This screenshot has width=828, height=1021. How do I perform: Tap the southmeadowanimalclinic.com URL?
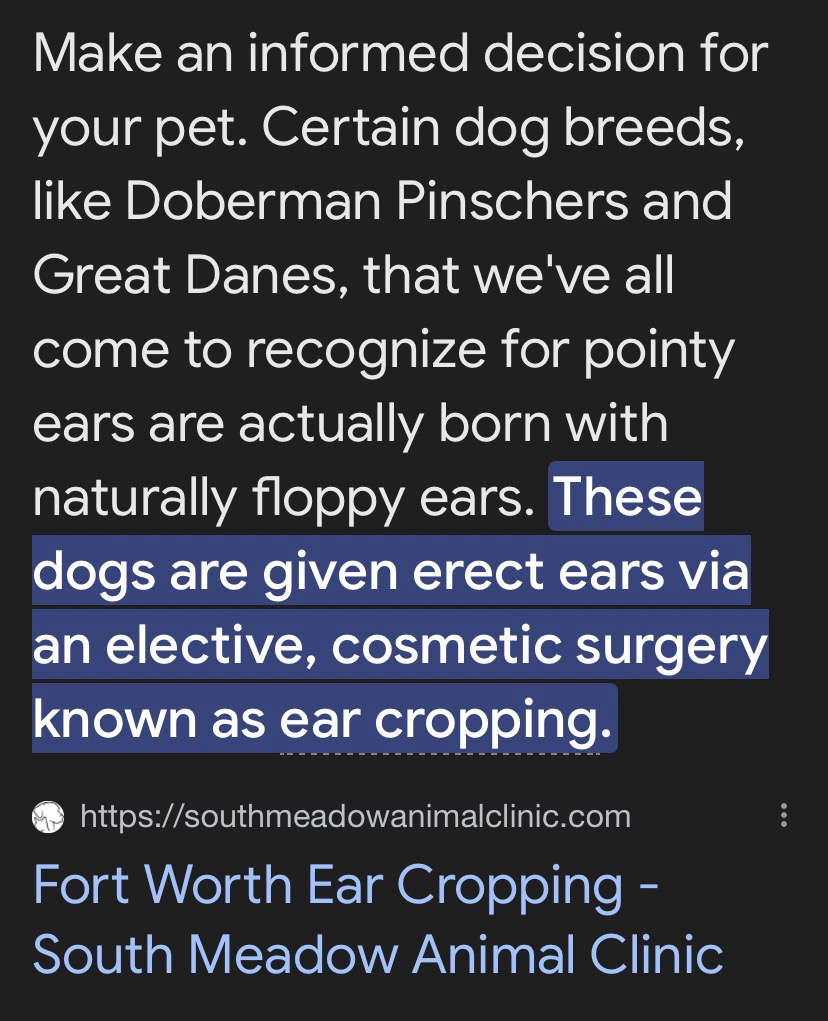(x=355, y=816)
